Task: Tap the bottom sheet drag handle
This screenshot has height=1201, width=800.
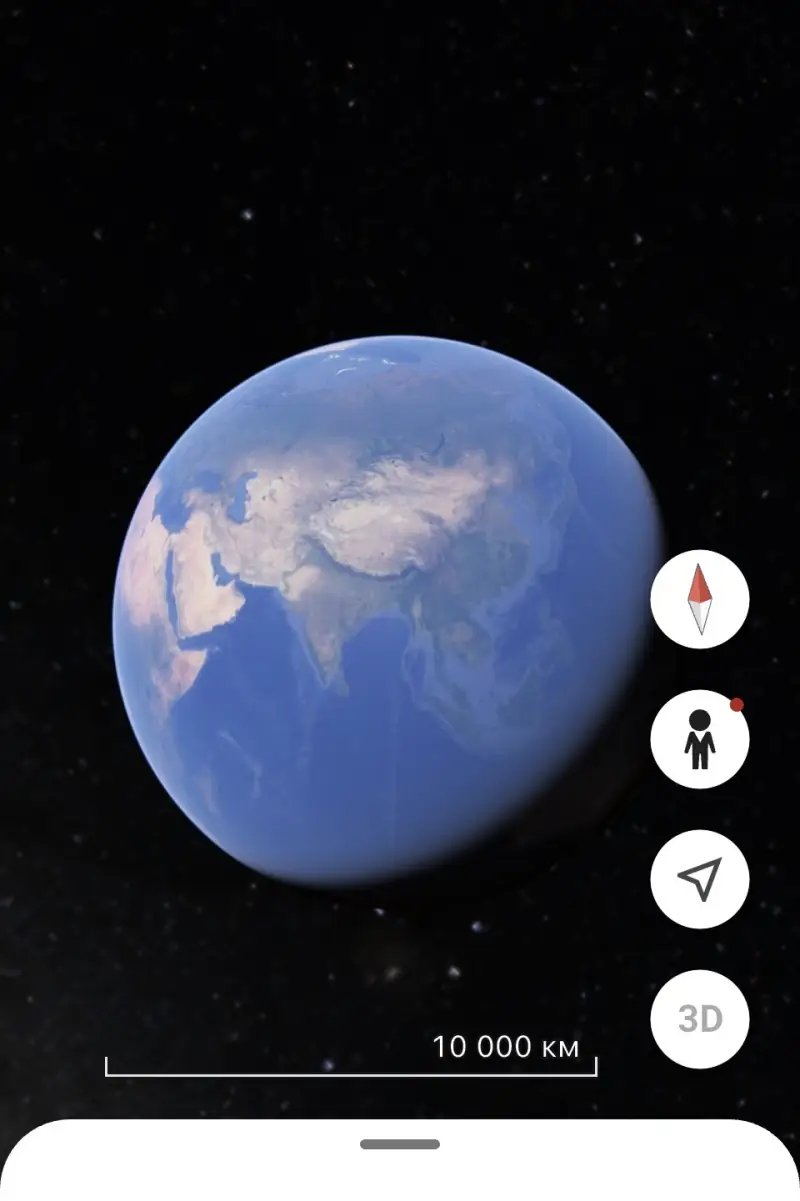Action: (400, 1144)
